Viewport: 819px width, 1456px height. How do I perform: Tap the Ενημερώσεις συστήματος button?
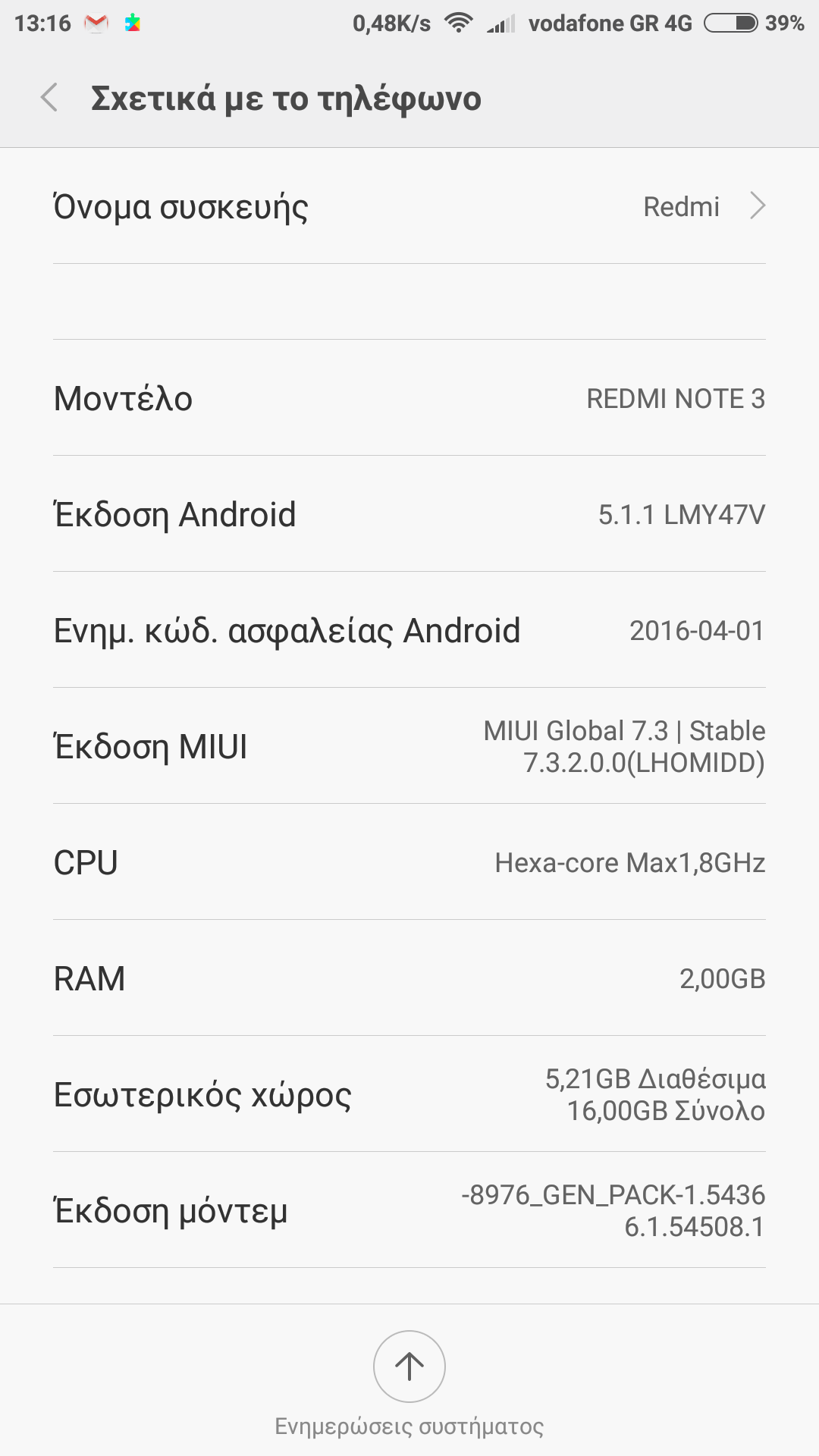(409, 1367)
